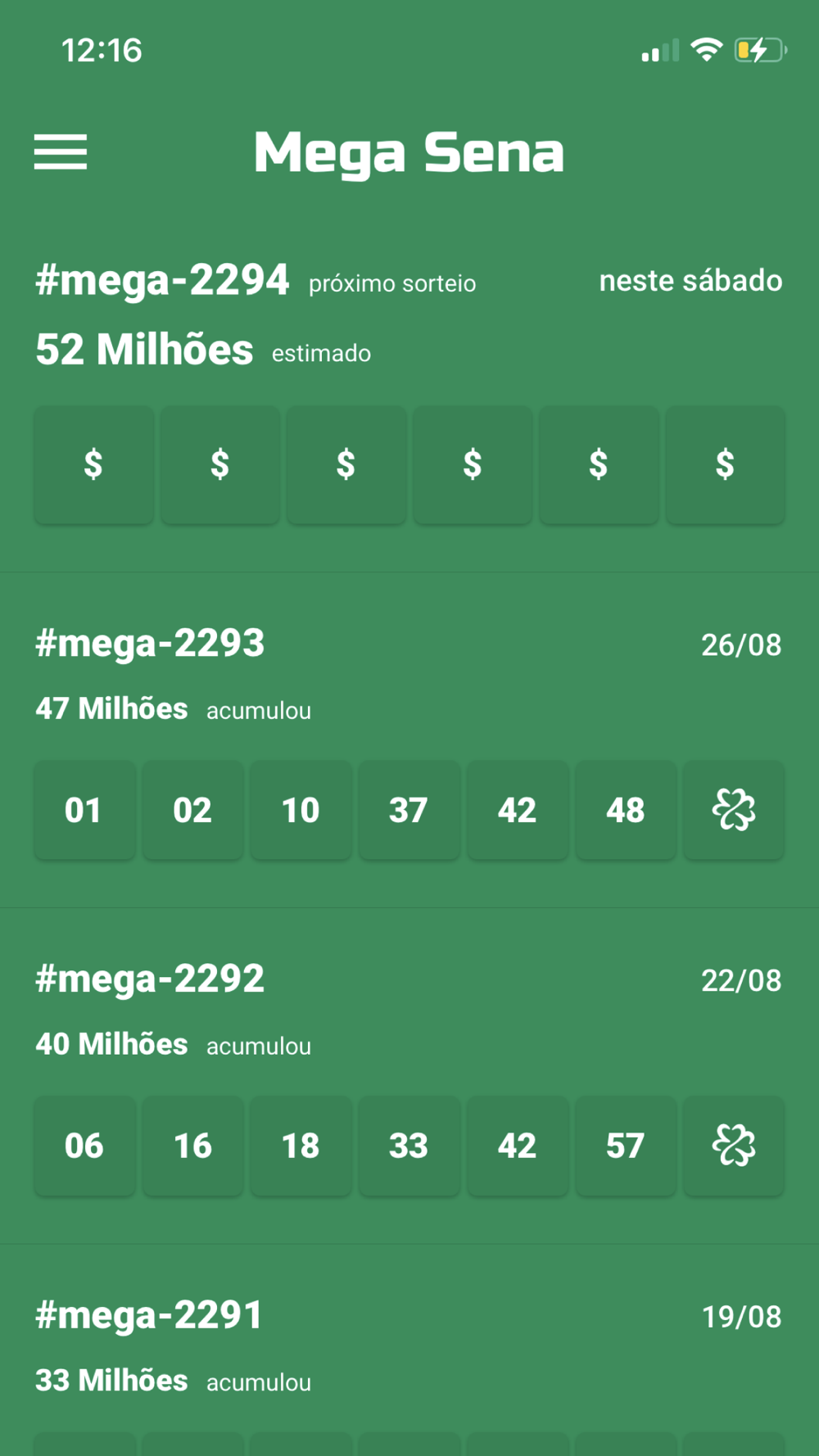The image size is (819, 1456).
Task: Tap the clover icon for #mega-2293
Action: point(734,810)
